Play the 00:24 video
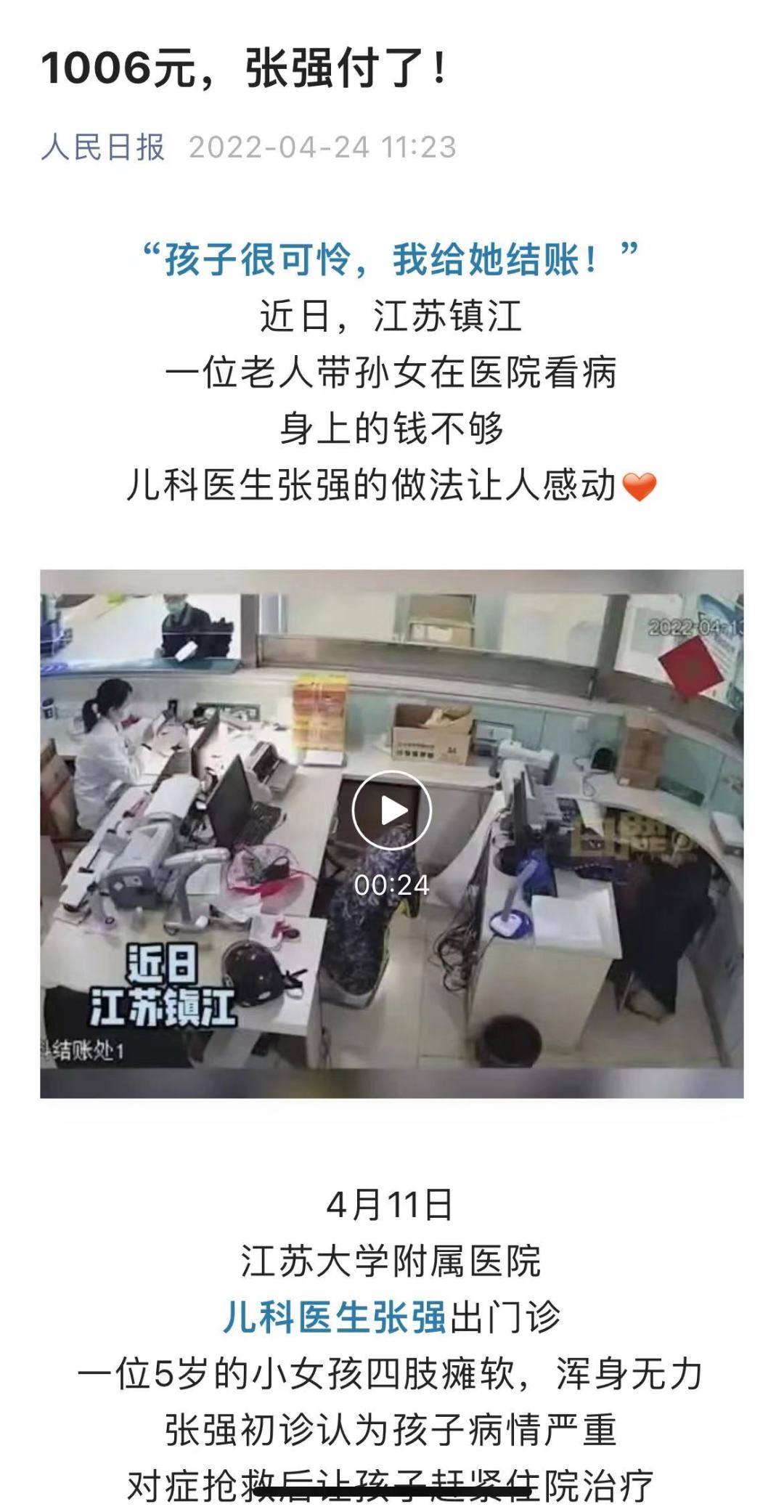784x1512 pixels. tap(391, 810)
